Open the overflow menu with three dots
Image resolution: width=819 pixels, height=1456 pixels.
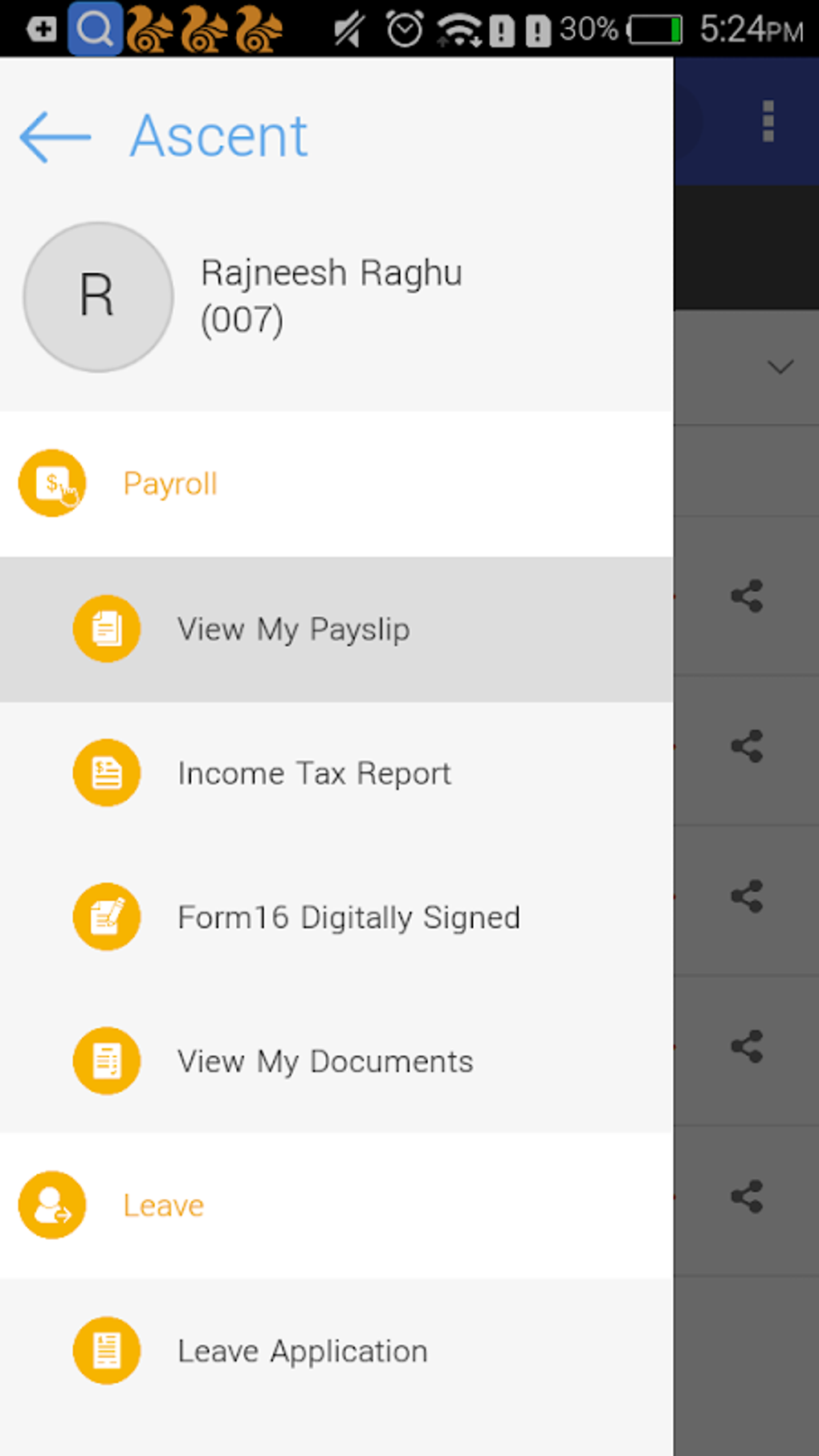767,122
